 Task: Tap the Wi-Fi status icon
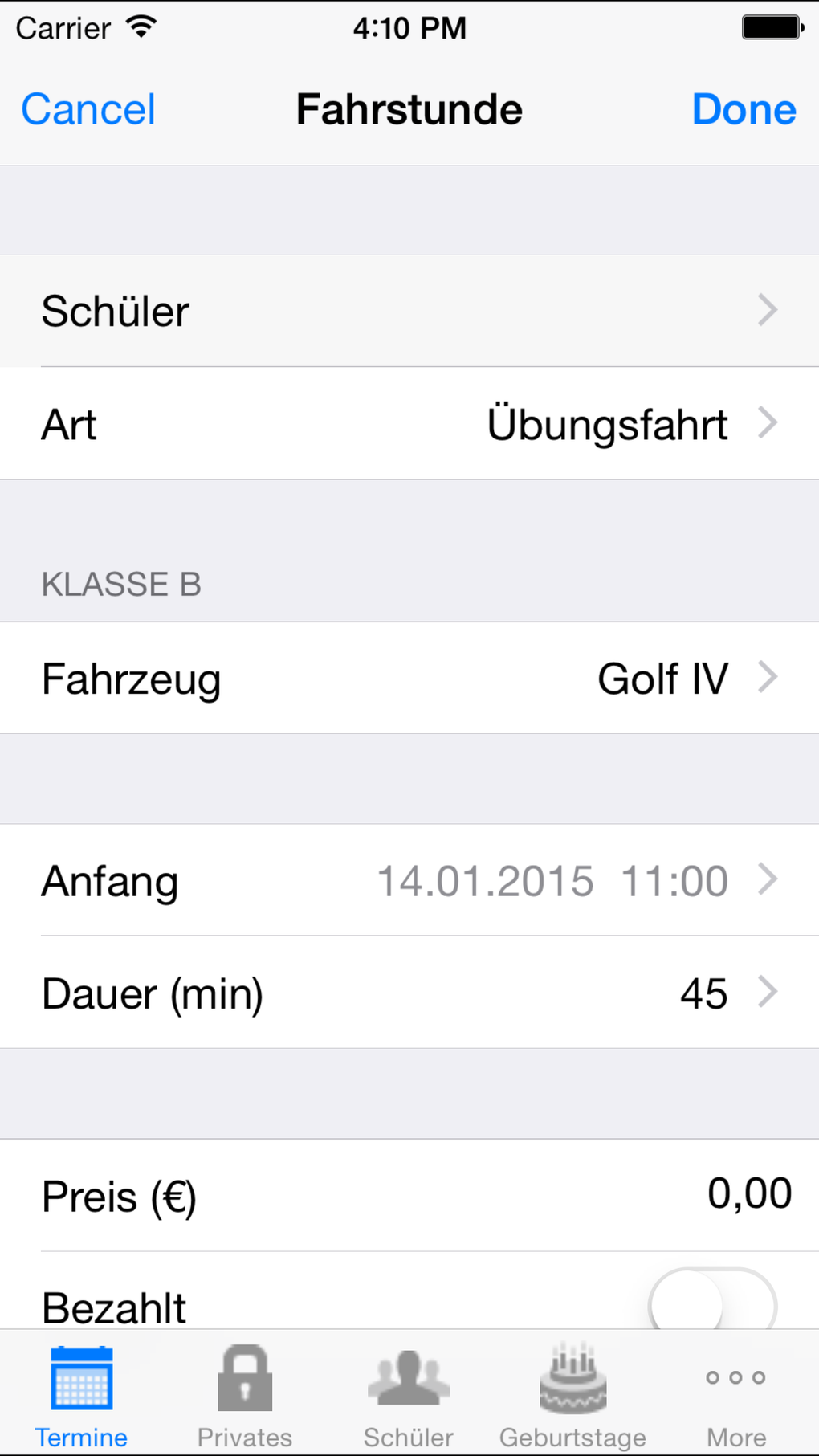141,26
